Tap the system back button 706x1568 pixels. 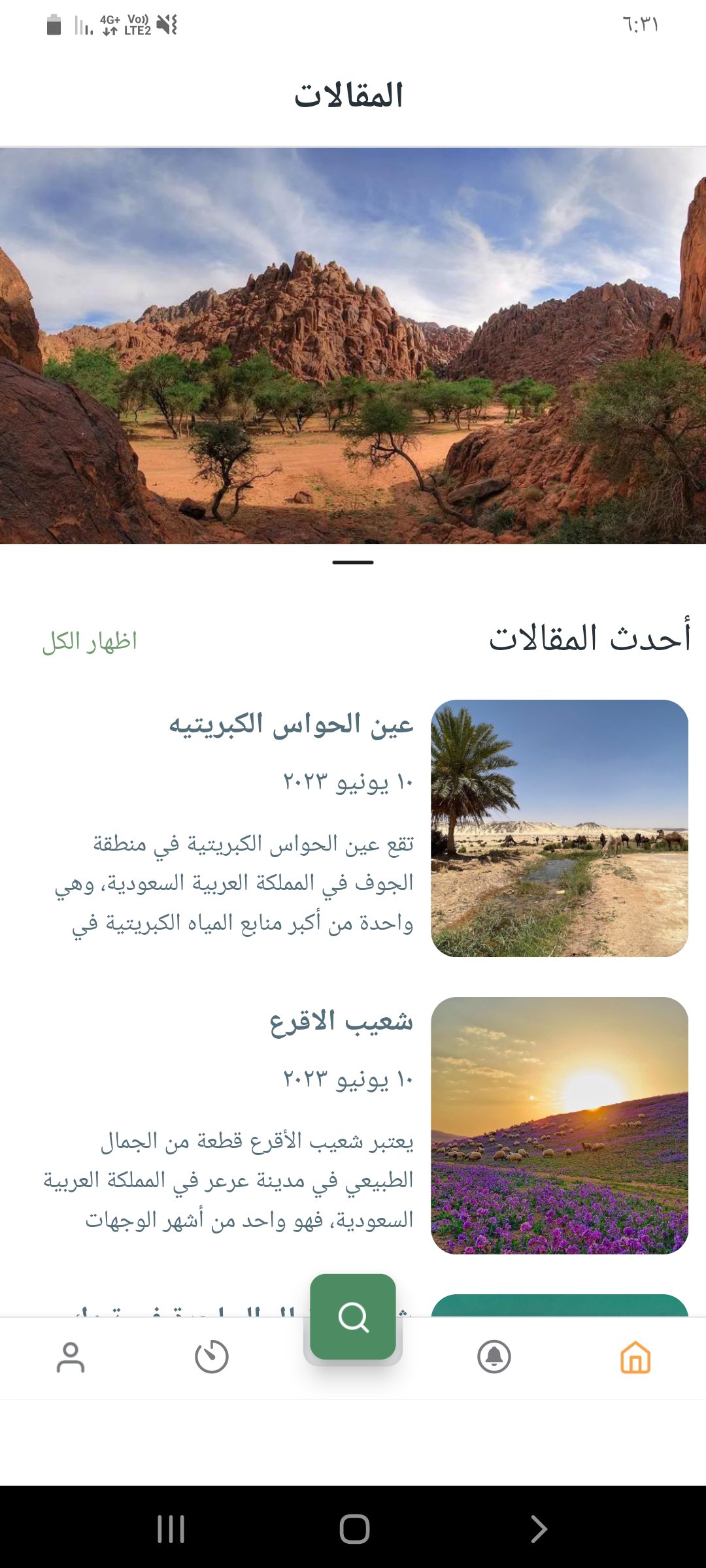point(537,1529)
